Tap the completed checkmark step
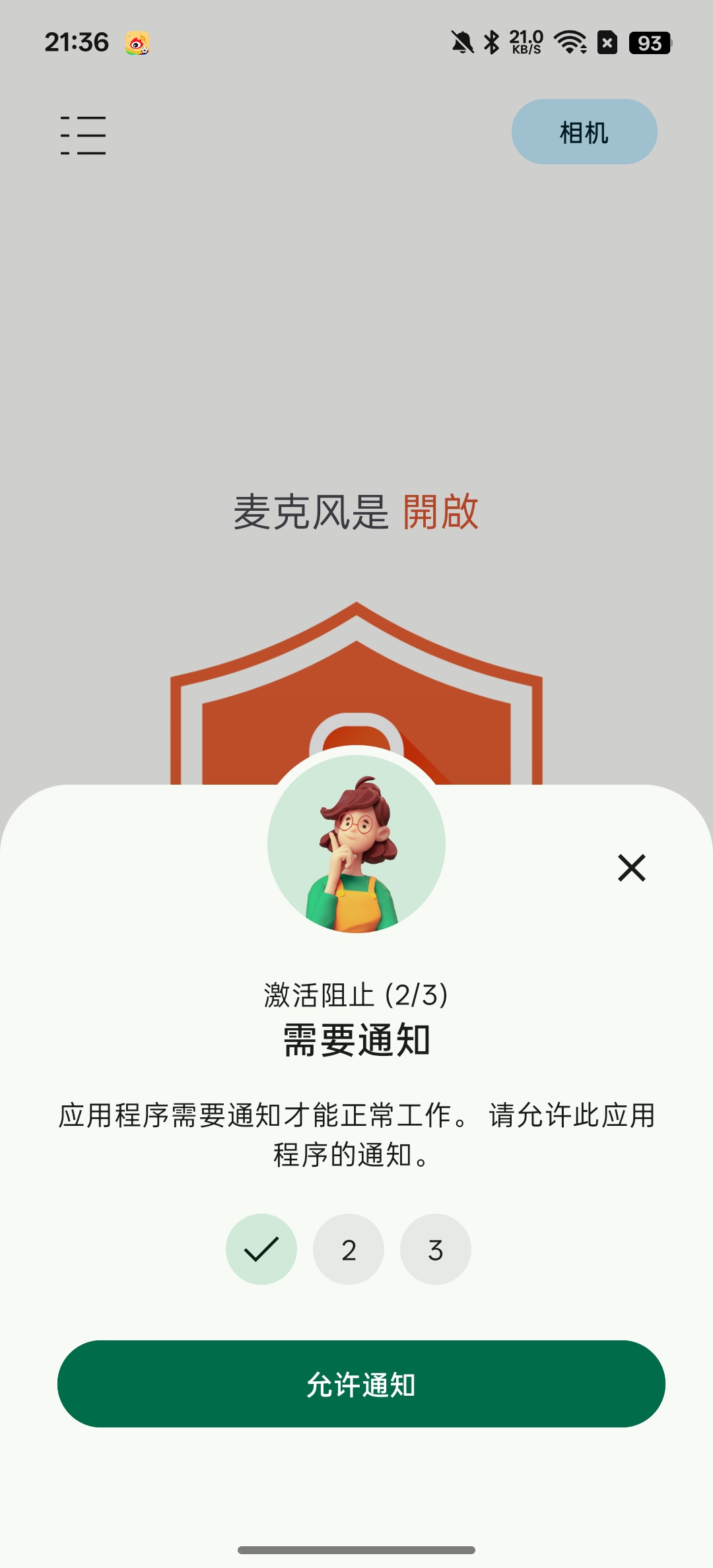713x1568 pixels. point(261,1249)
